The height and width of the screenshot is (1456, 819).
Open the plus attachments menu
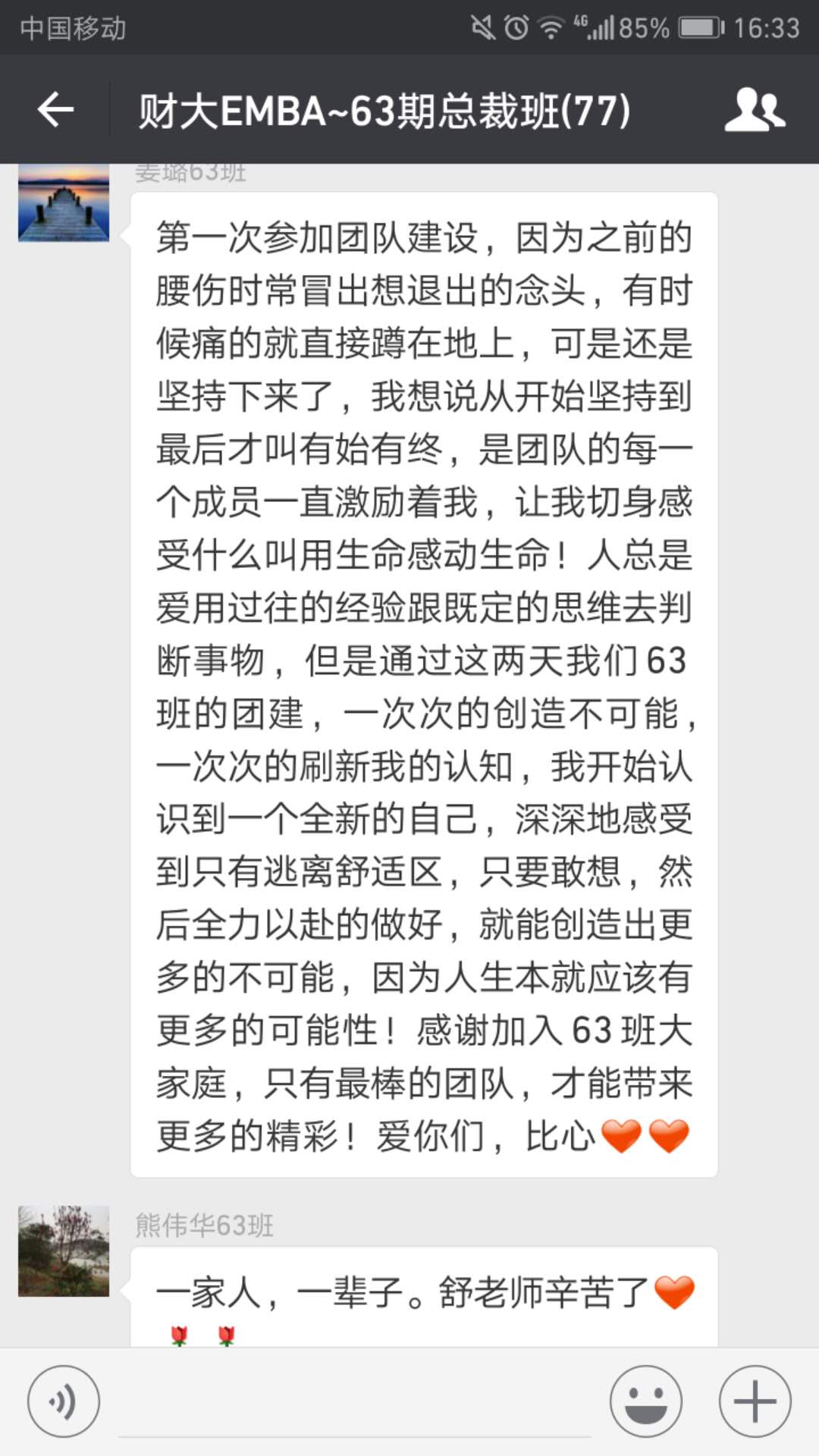(x=755, y=1401)
